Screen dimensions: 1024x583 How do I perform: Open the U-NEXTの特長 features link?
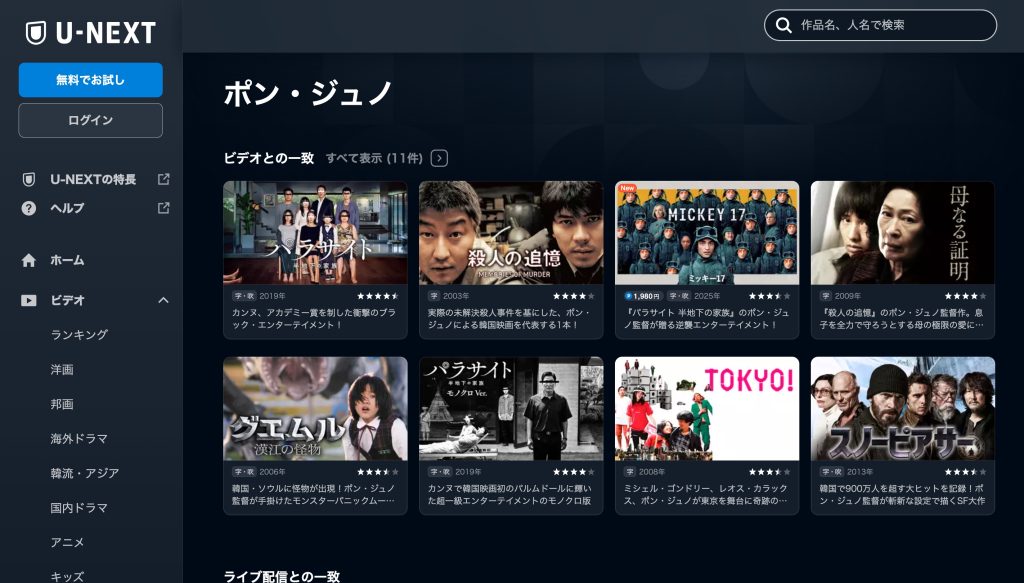(94, 179)
